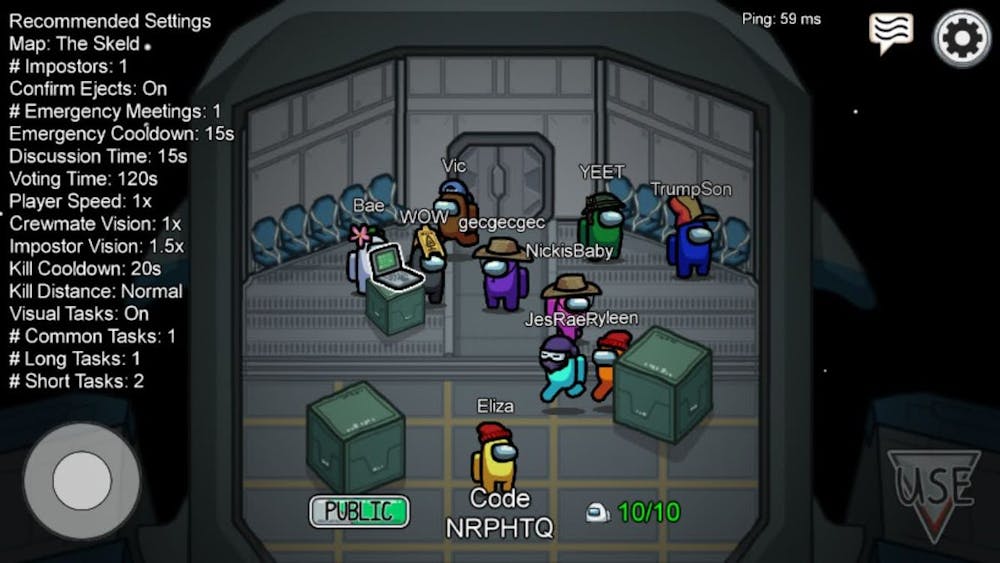Open the chat speech bubble

tap(890, 32)
